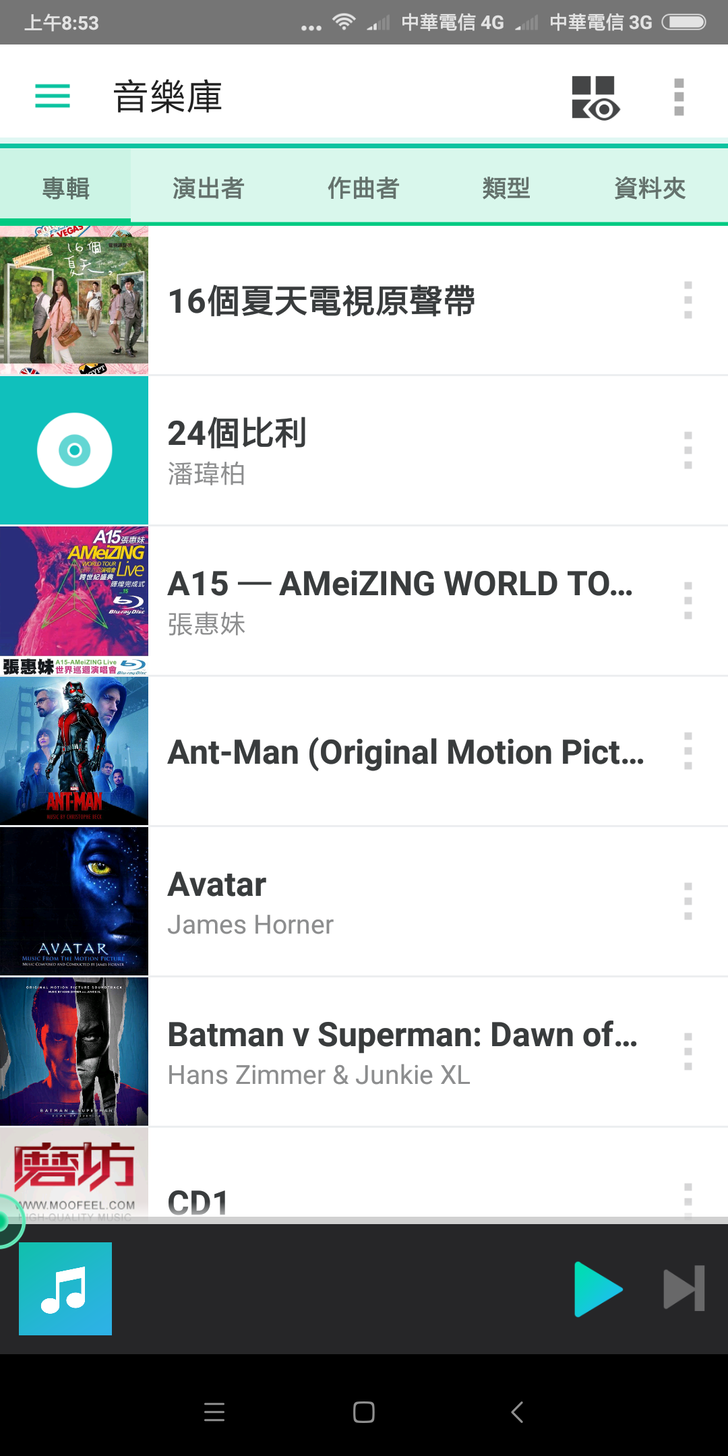Switch to the 演出者 tab

pyautogui.click(x=208, y=188)
